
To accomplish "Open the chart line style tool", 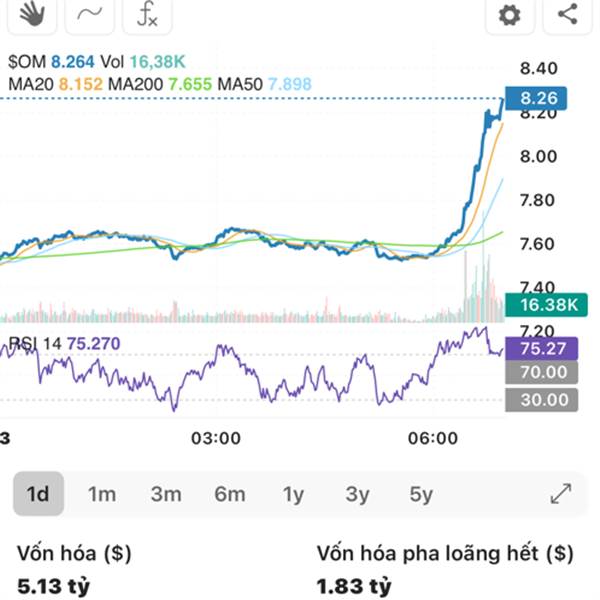I will [90, 14].
